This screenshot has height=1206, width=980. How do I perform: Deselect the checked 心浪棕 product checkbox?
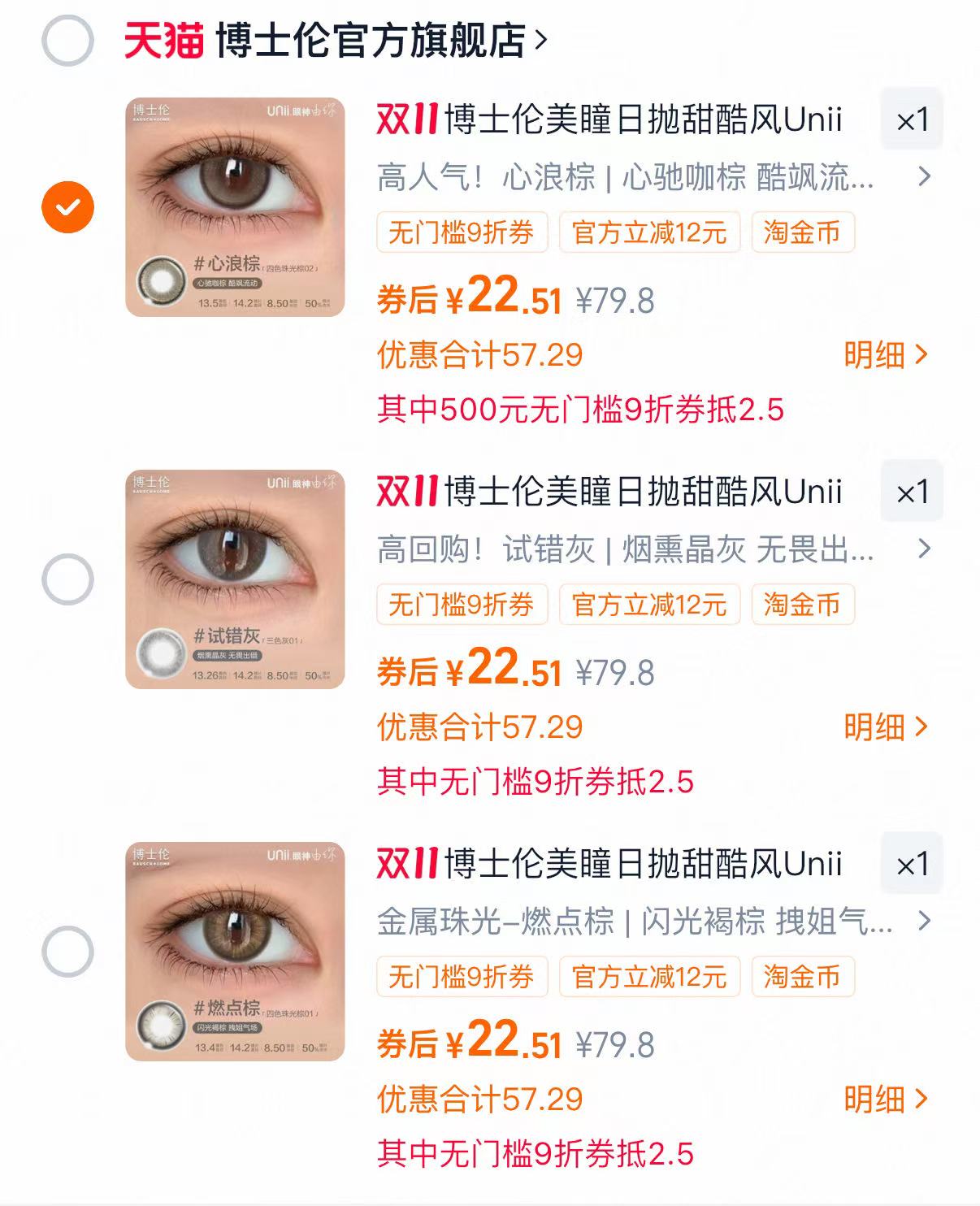(68, 206)
